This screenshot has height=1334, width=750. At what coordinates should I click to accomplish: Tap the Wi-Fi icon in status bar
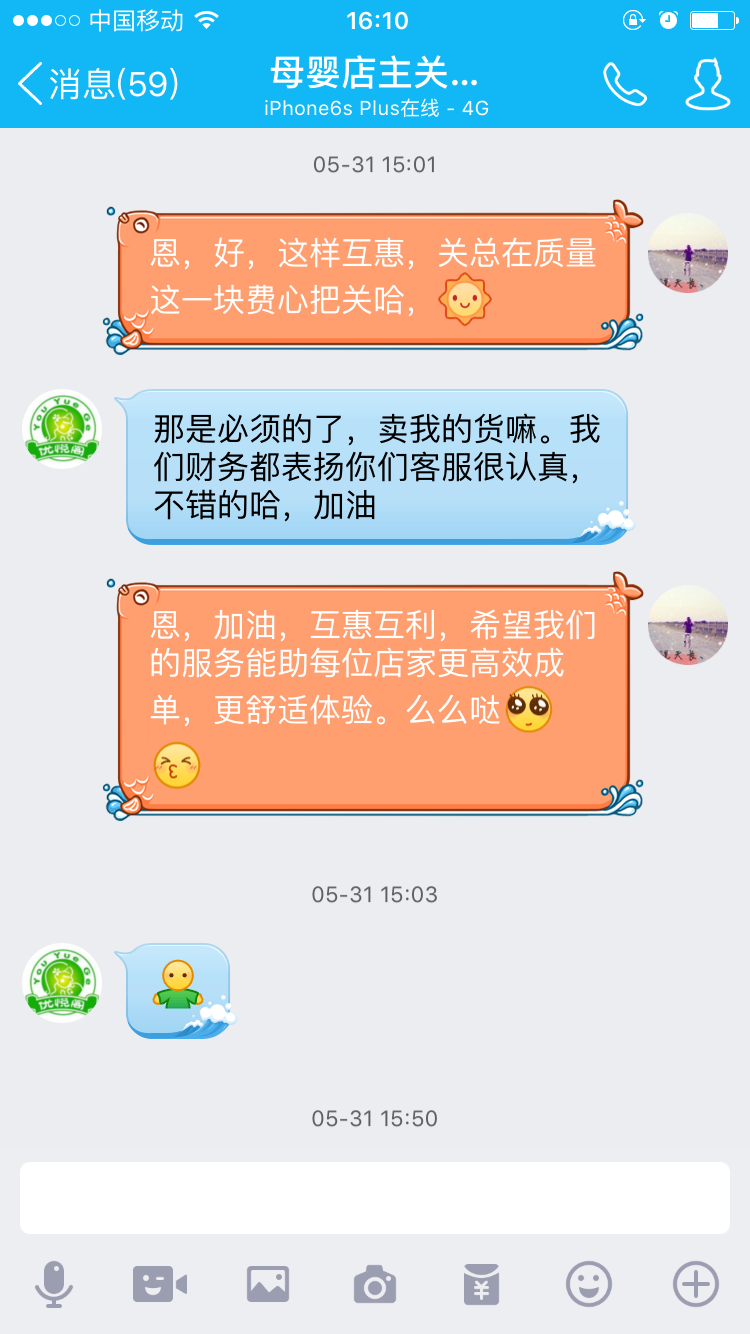tap(207, 18)
